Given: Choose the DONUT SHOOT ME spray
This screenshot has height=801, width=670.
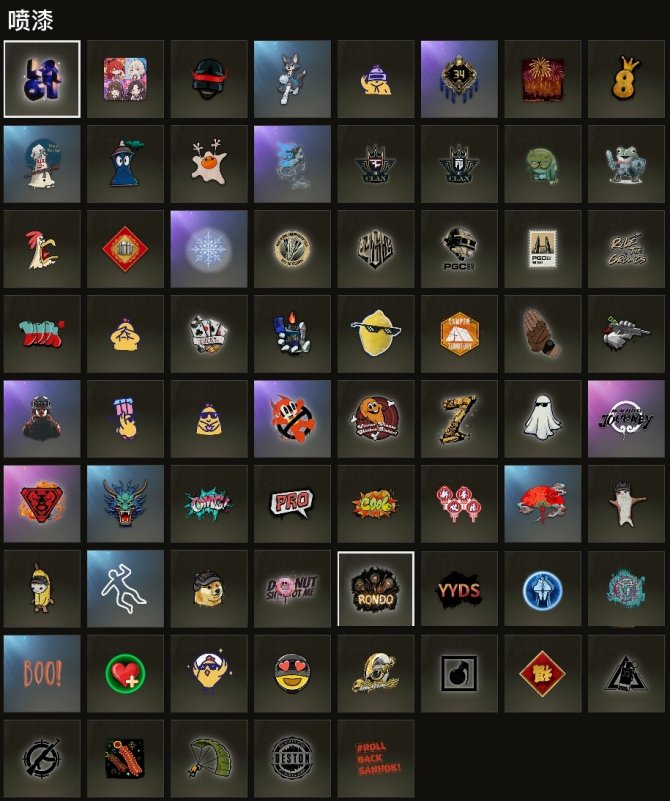Looking at the screenshot, I should 292,589.
